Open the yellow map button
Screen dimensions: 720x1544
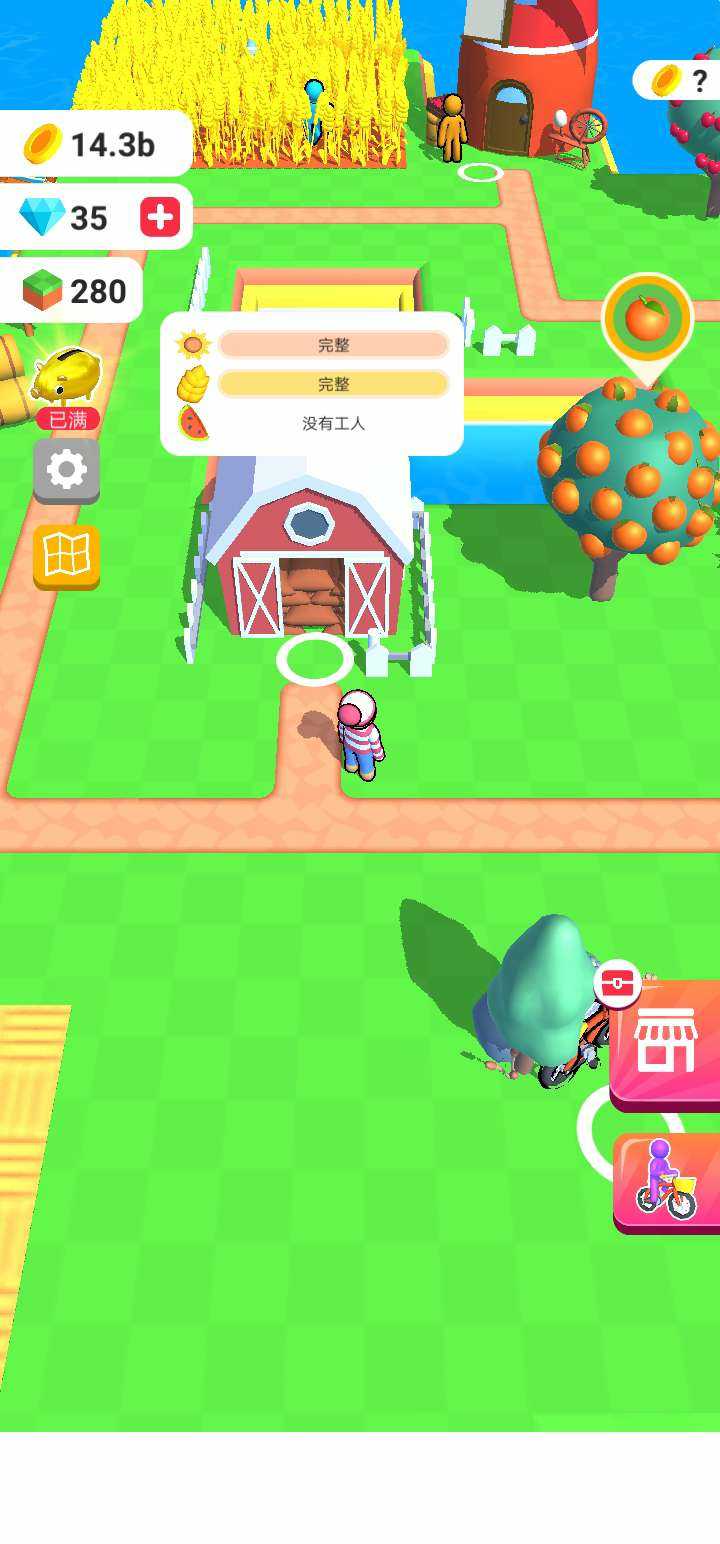[66, 555]
